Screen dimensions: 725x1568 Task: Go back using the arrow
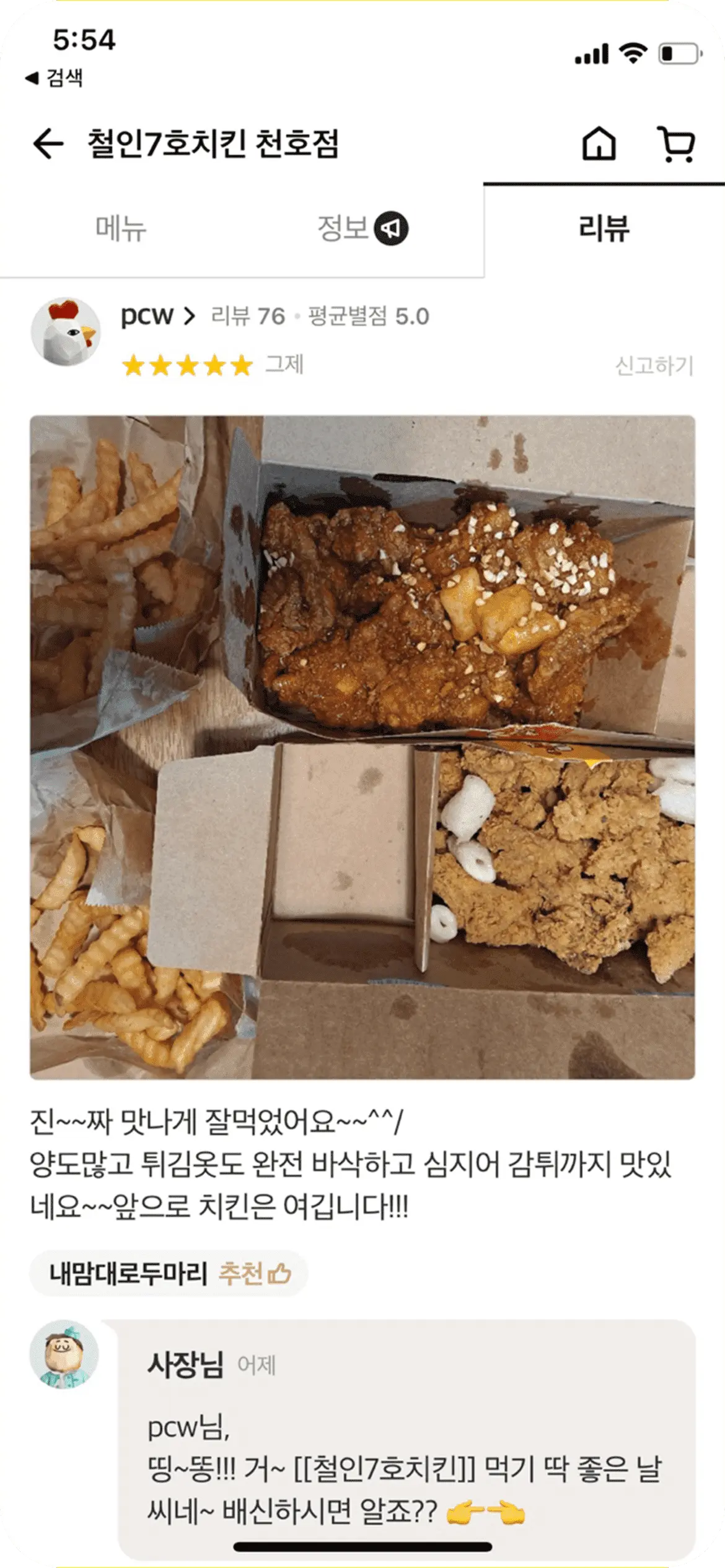coord(48,144)
